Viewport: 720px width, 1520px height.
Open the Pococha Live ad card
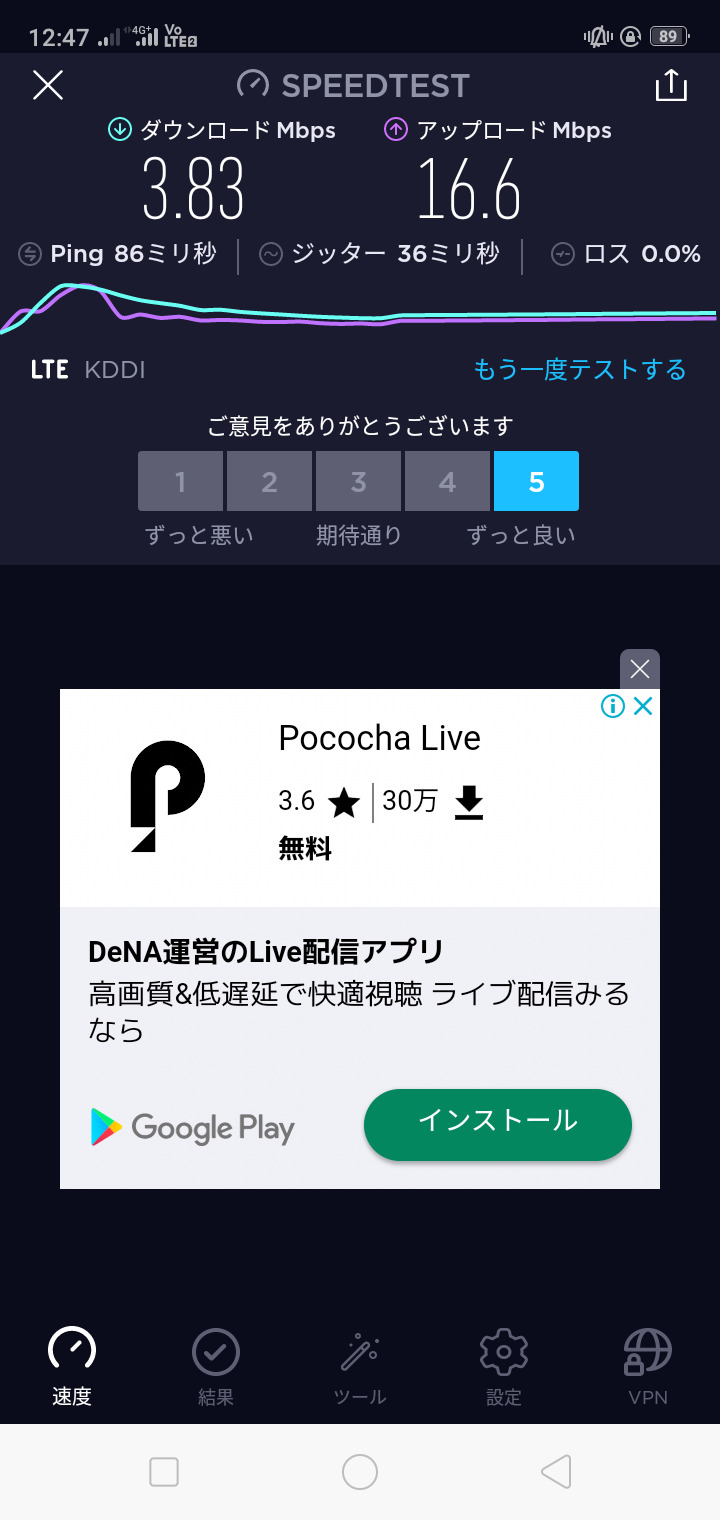pos(360,939)
